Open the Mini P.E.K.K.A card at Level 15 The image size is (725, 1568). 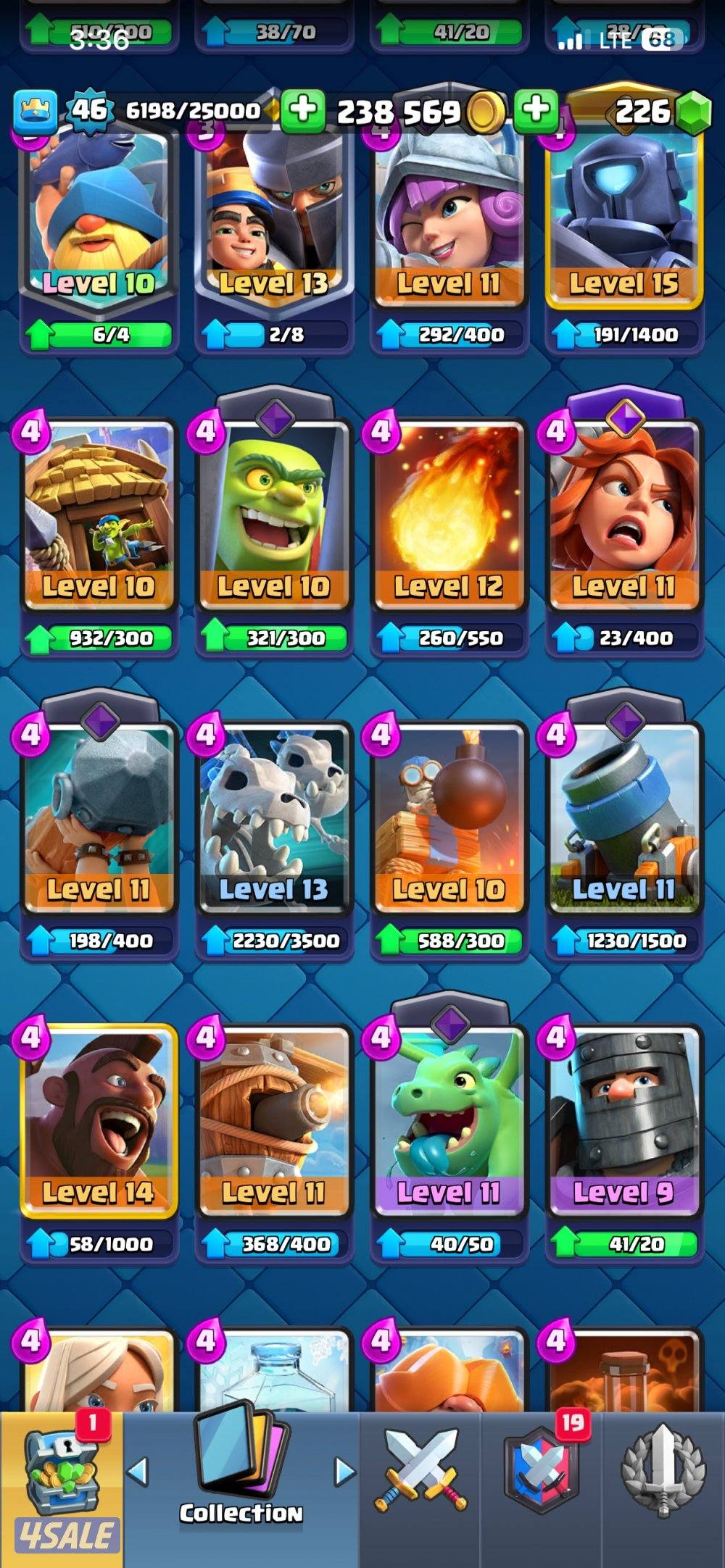[623, 217]
